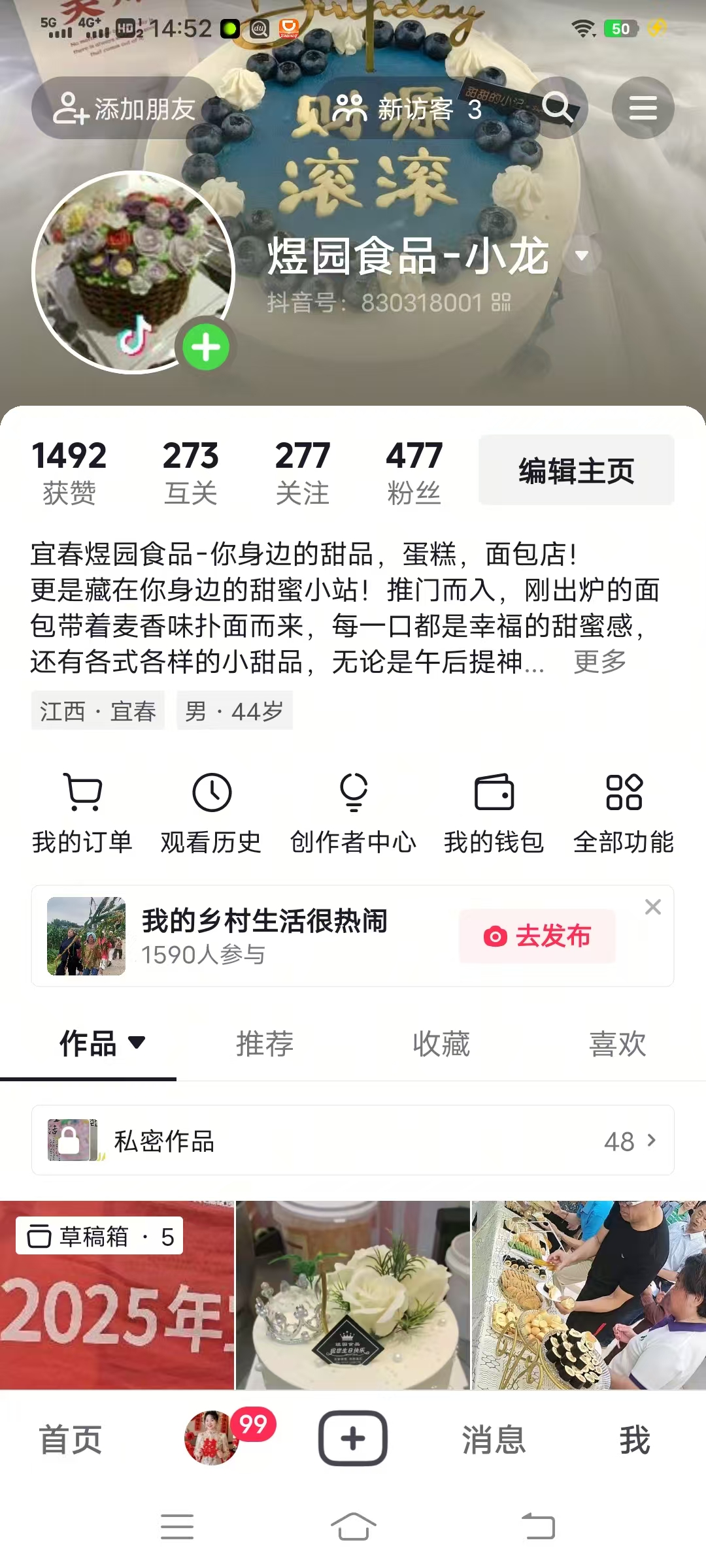Go to 首页 home tab
This screenshot has width=706, height=1568.
point(71,1440)
